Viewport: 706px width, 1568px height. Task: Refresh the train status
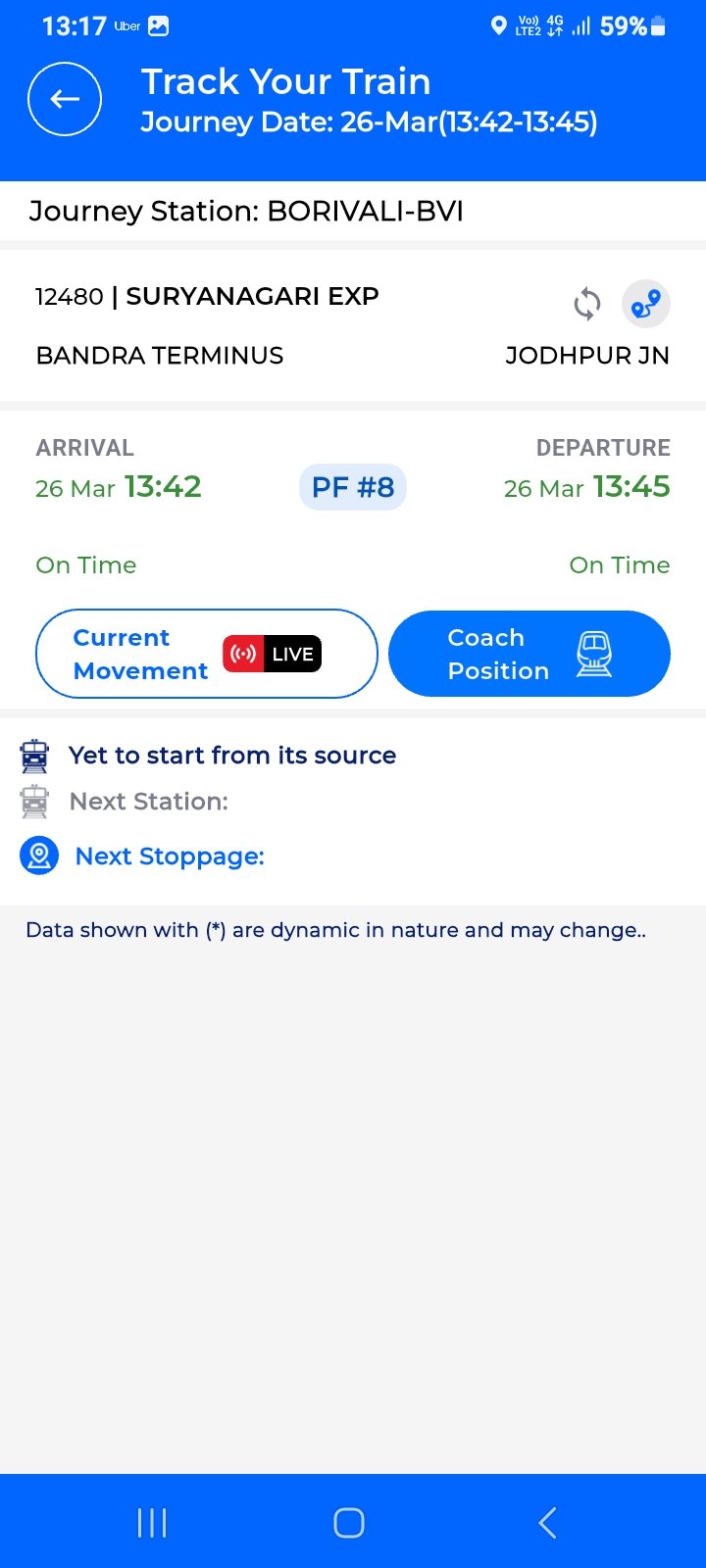(x=586, y=305)
